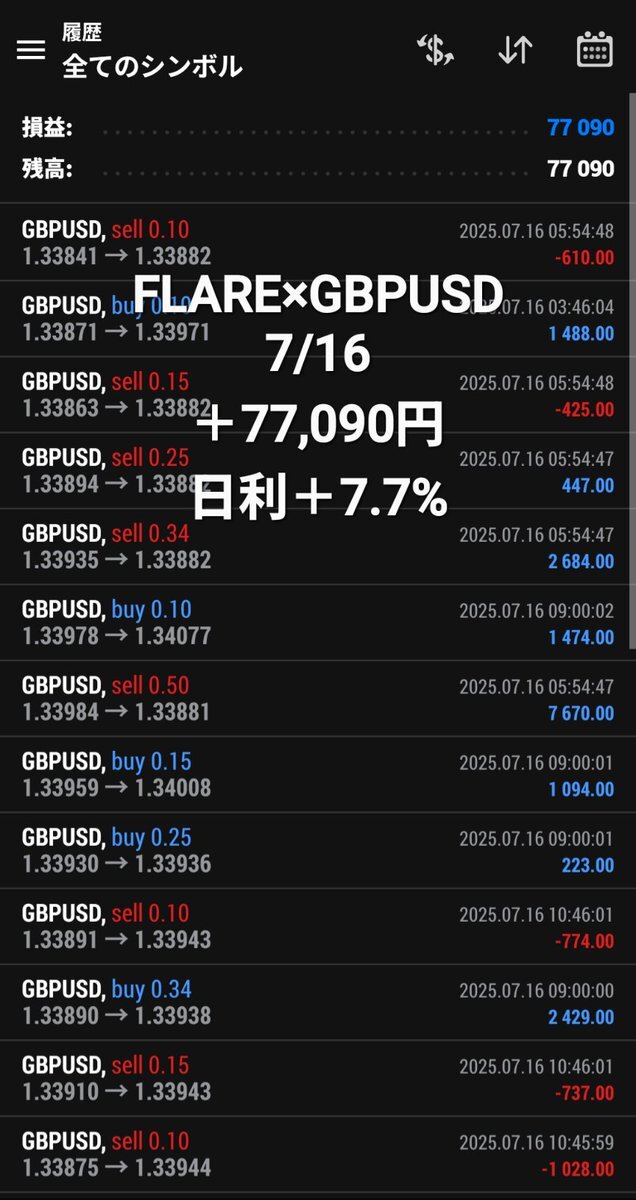Open the trade with -774.00 loss

pyautogui.click(x=318, y=926)
